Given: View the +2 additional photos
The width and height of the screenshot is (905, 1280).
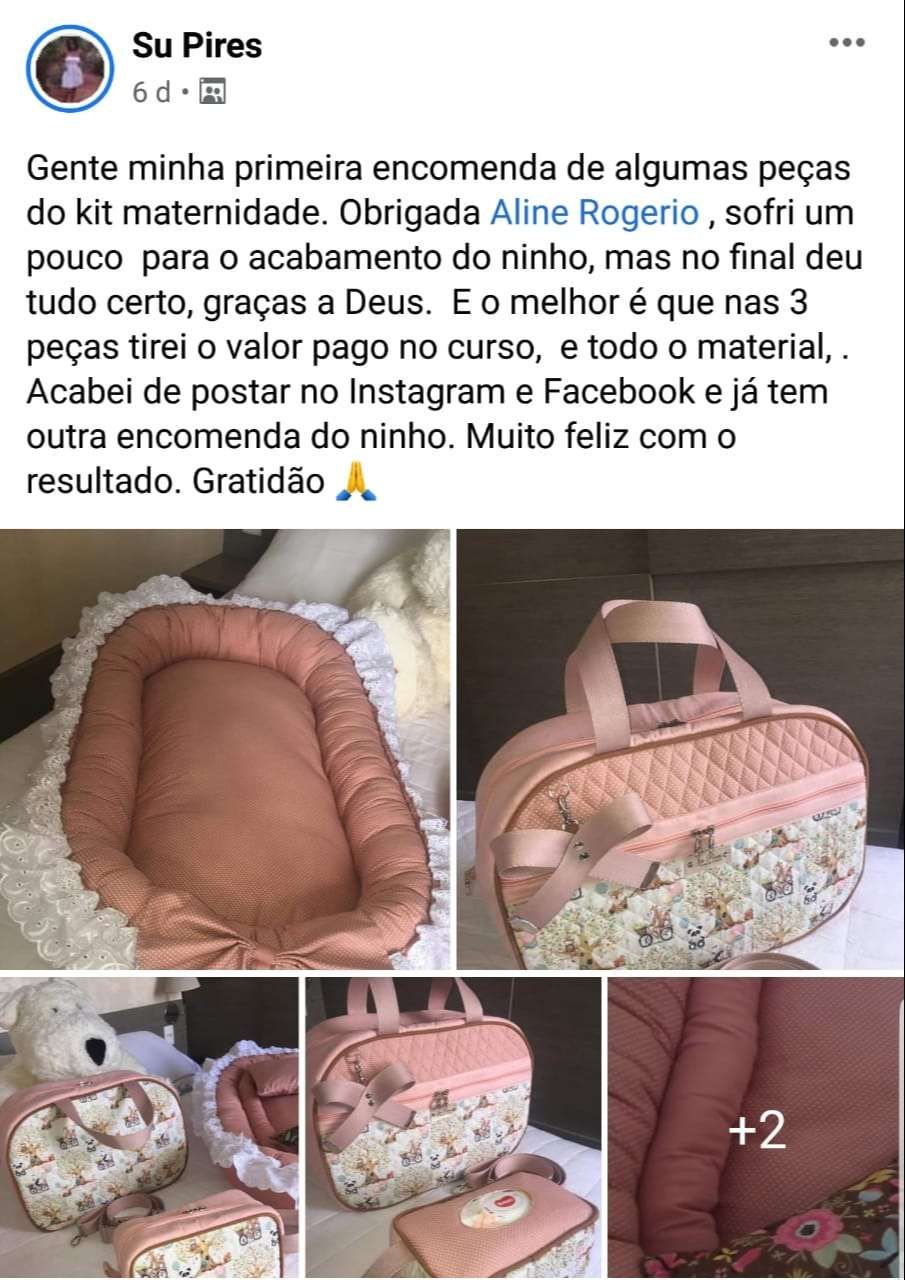Looking at the screenshot, I should (x=756, y=1128).
